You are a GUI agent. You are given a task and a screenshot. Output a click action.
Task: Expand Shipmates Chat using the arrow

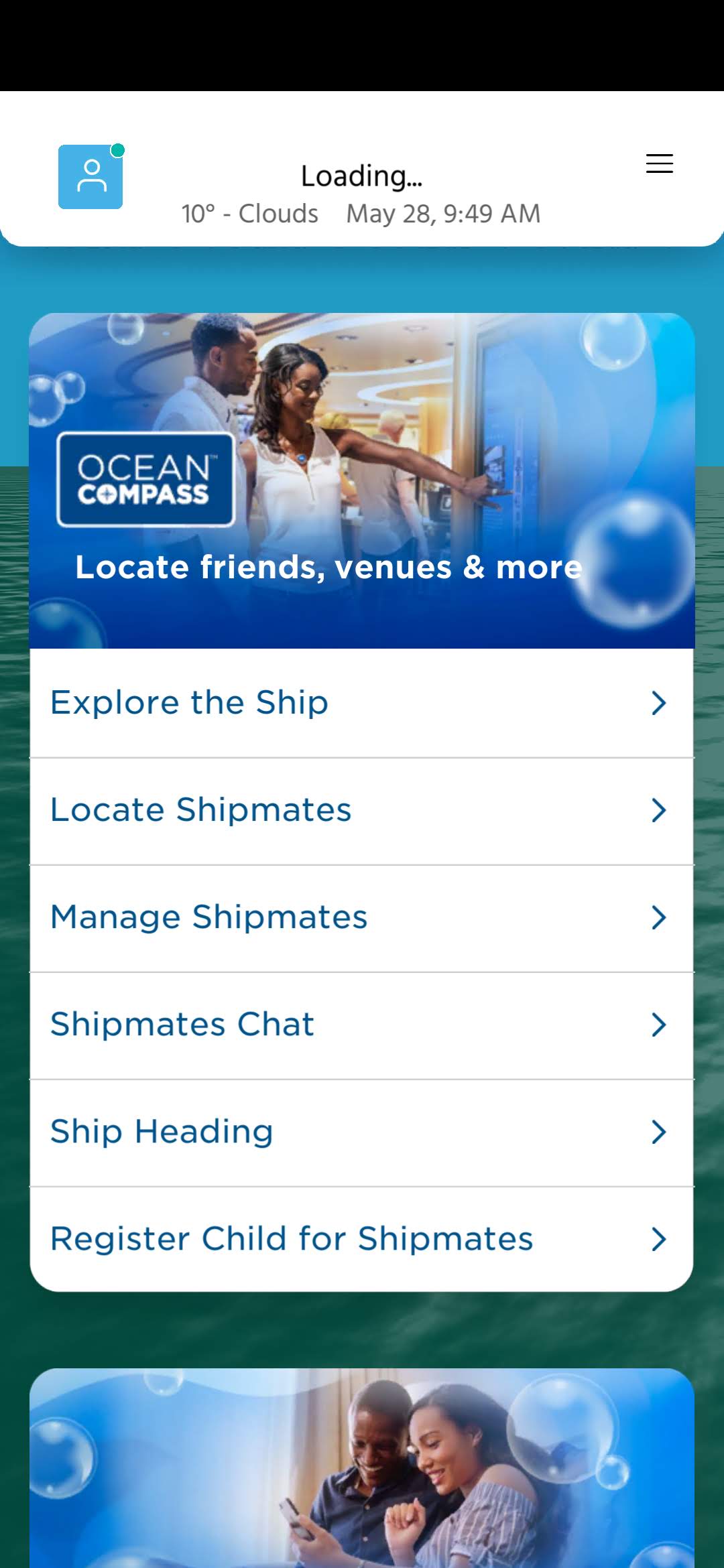[x=658, y=1024]
